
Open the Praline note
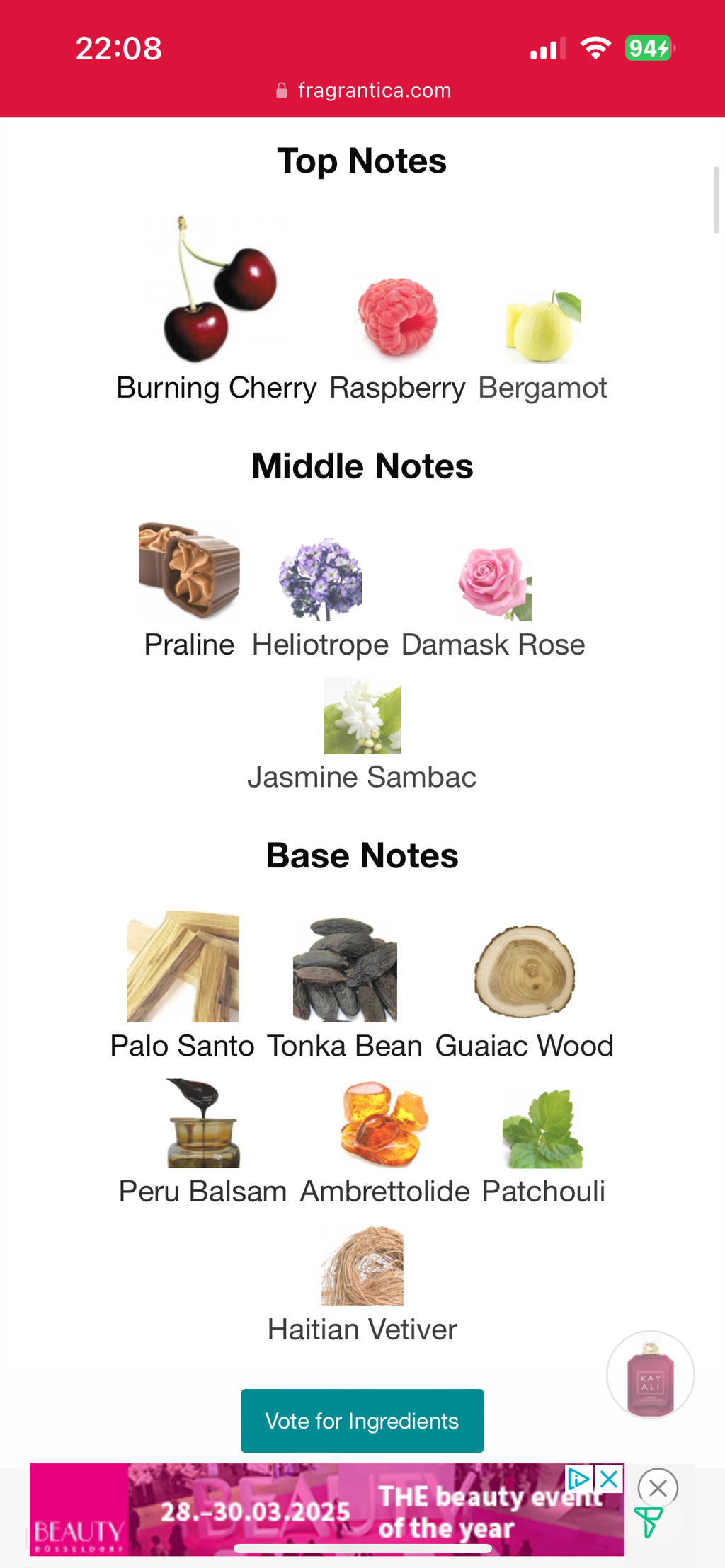189,591
